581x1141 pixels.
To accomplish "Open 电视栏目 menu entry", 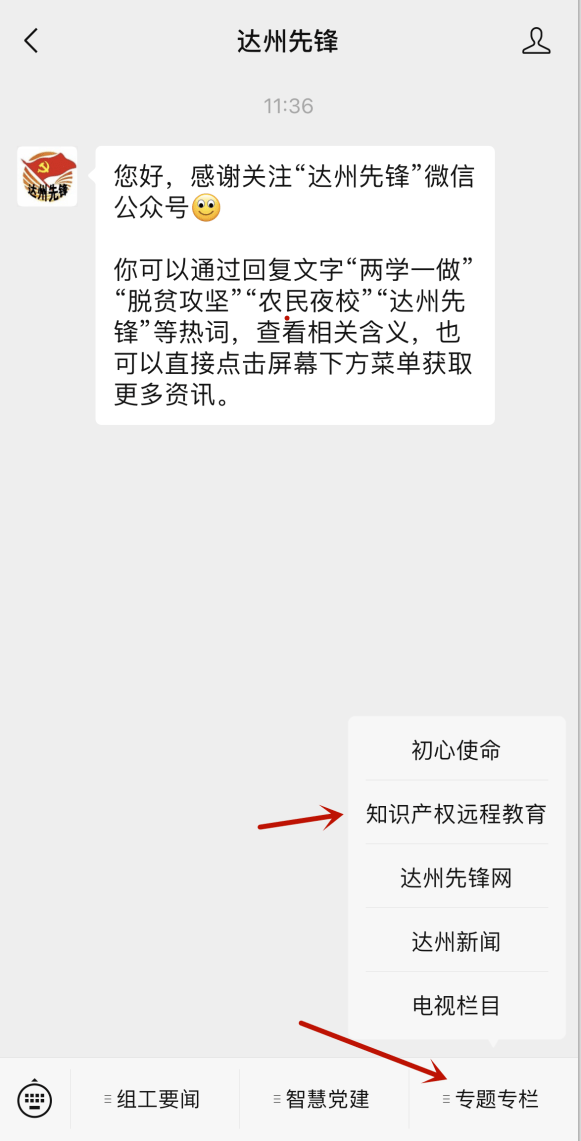I will (x=456, y=1006).
